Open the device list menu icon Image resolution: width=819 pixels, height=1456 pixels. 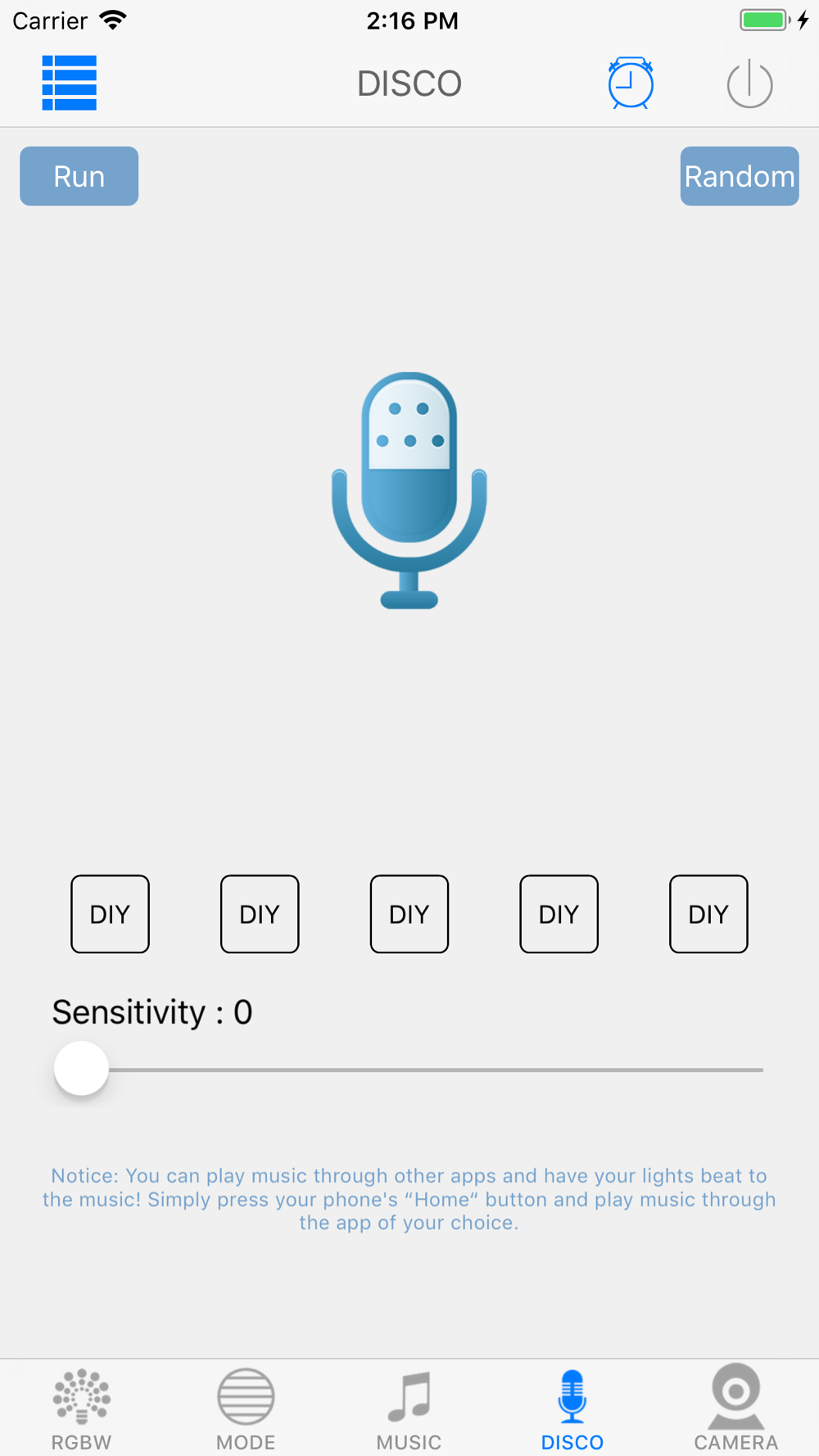point(70,83)
